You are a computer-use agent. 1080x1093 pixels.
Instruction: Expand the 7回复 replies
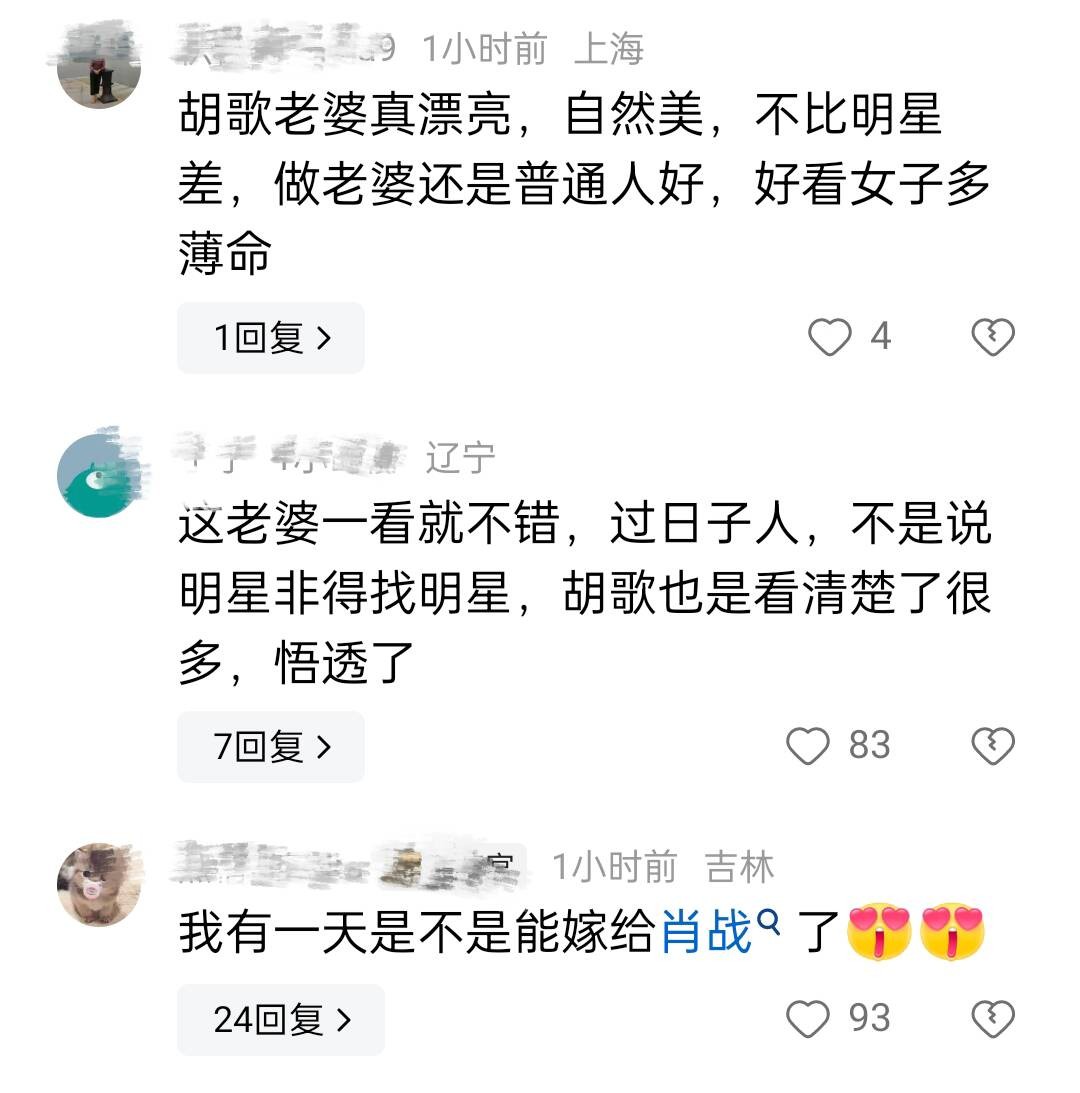point(270,746)
